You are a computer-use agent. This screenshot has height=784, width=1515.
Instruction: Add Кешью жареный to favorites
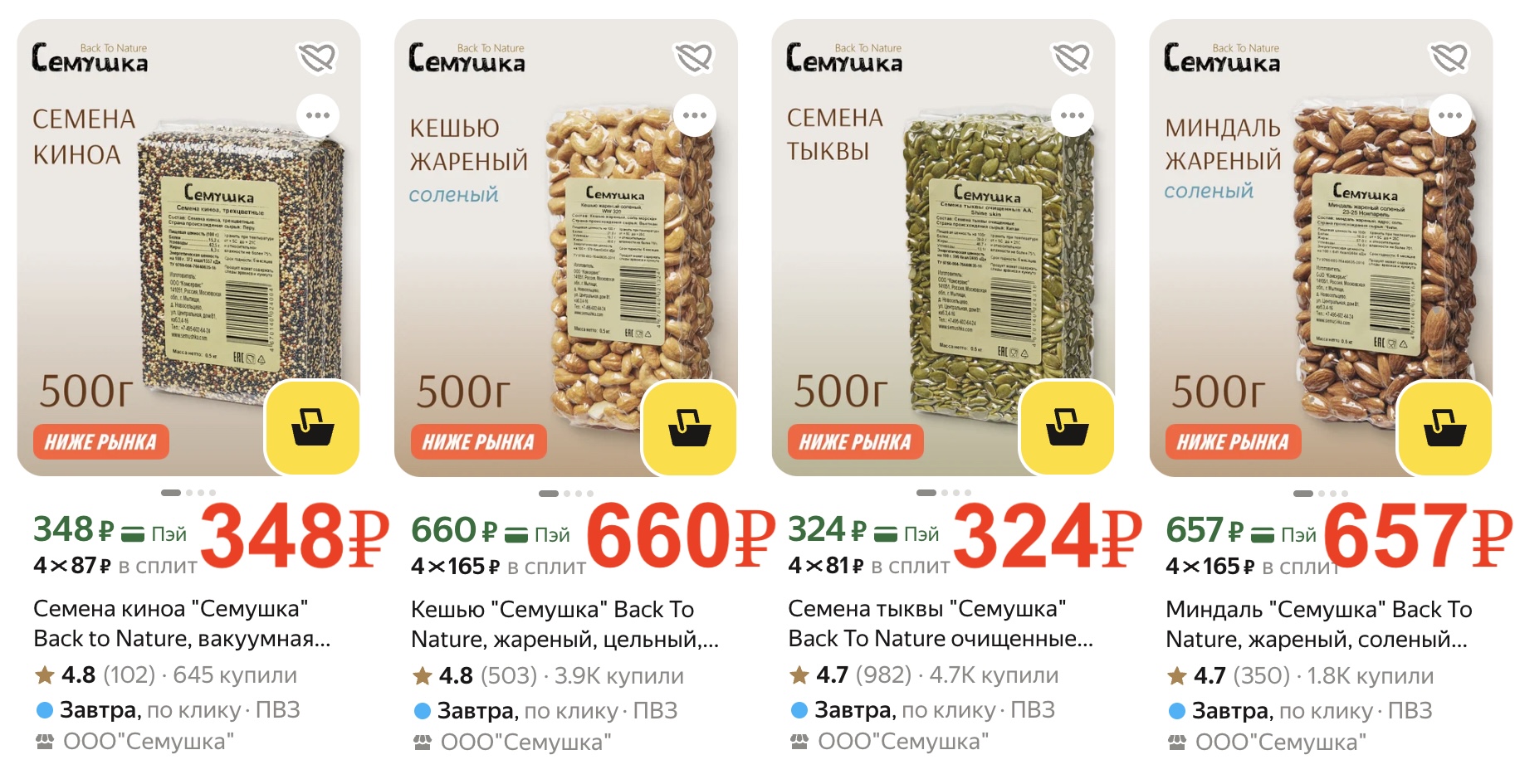(x=694, y=57)
